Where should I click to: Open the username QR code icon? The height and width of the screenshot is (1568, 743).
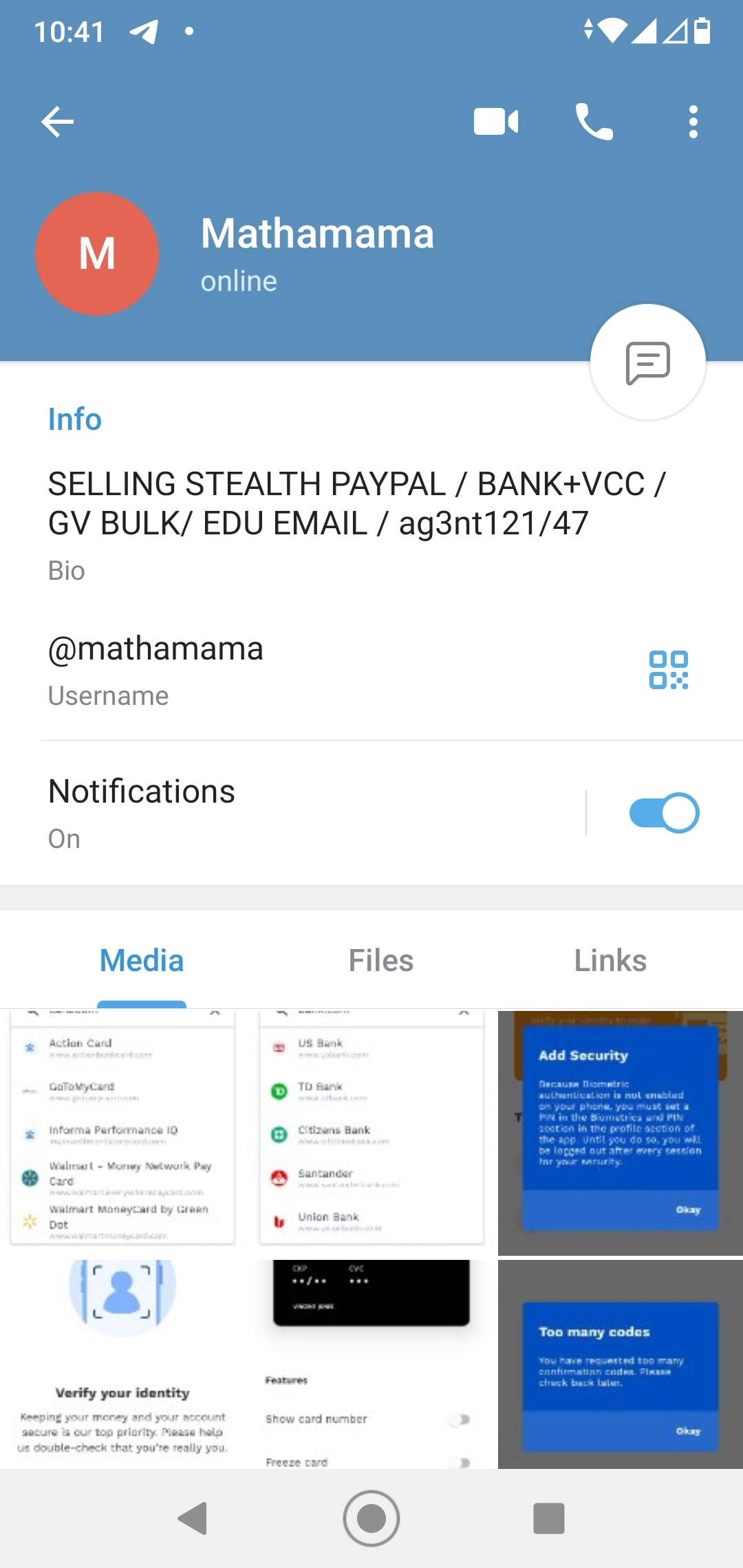669,670
